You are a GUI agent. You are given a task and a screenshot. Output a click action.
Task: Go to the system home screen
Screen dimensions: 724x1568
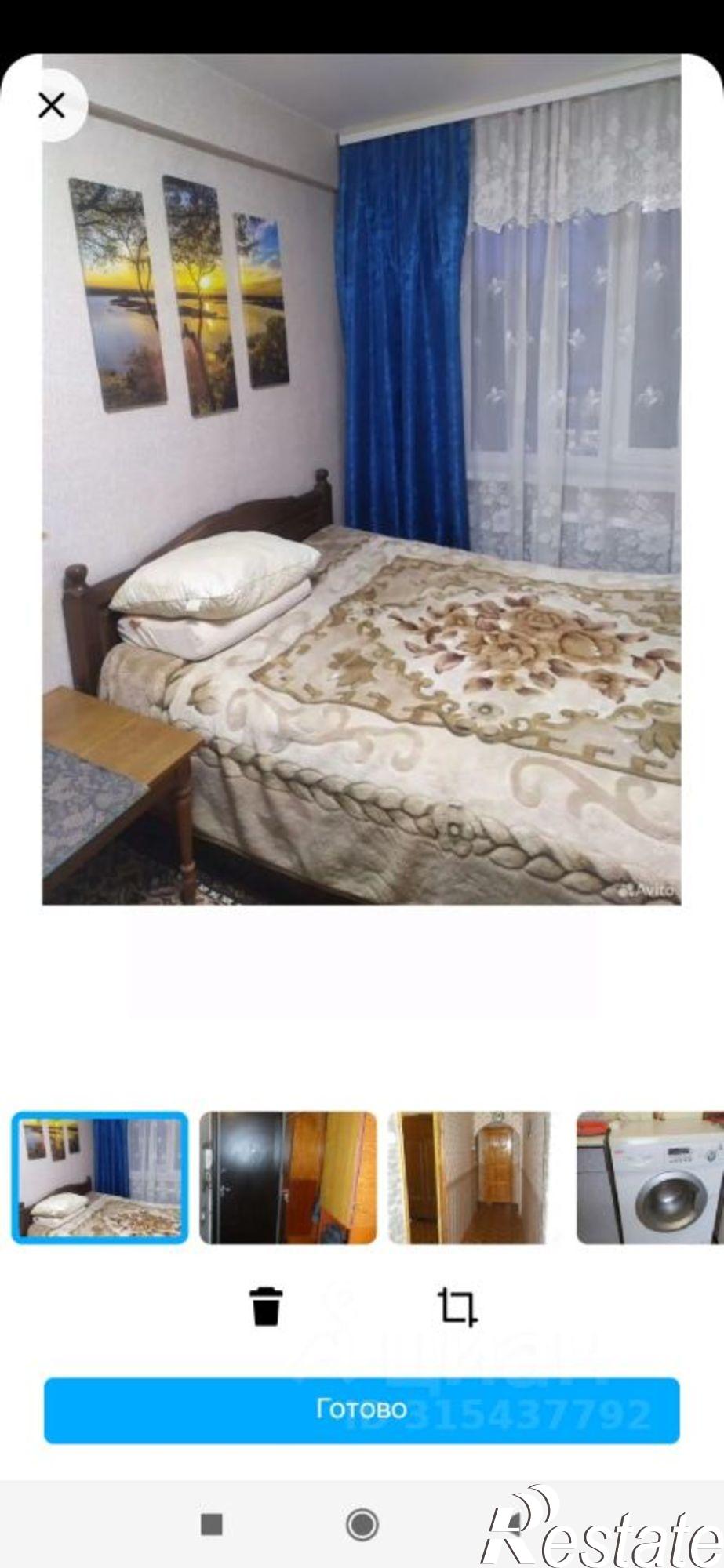(362, 1524)
